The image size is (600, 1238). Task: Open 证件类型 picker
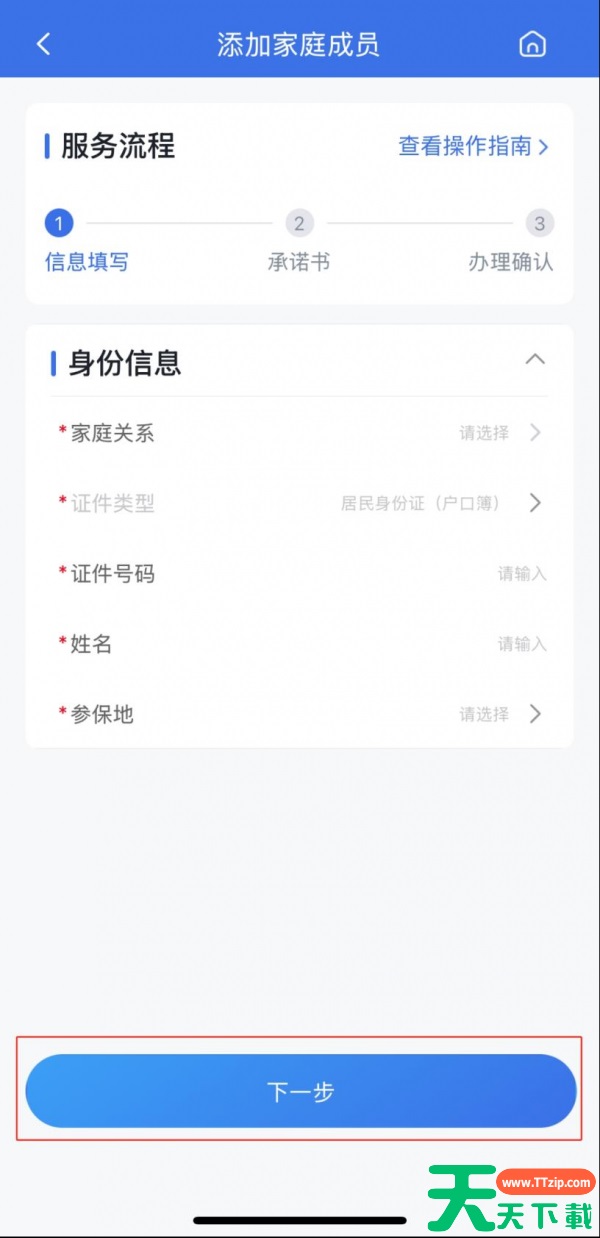click(440, 503)
